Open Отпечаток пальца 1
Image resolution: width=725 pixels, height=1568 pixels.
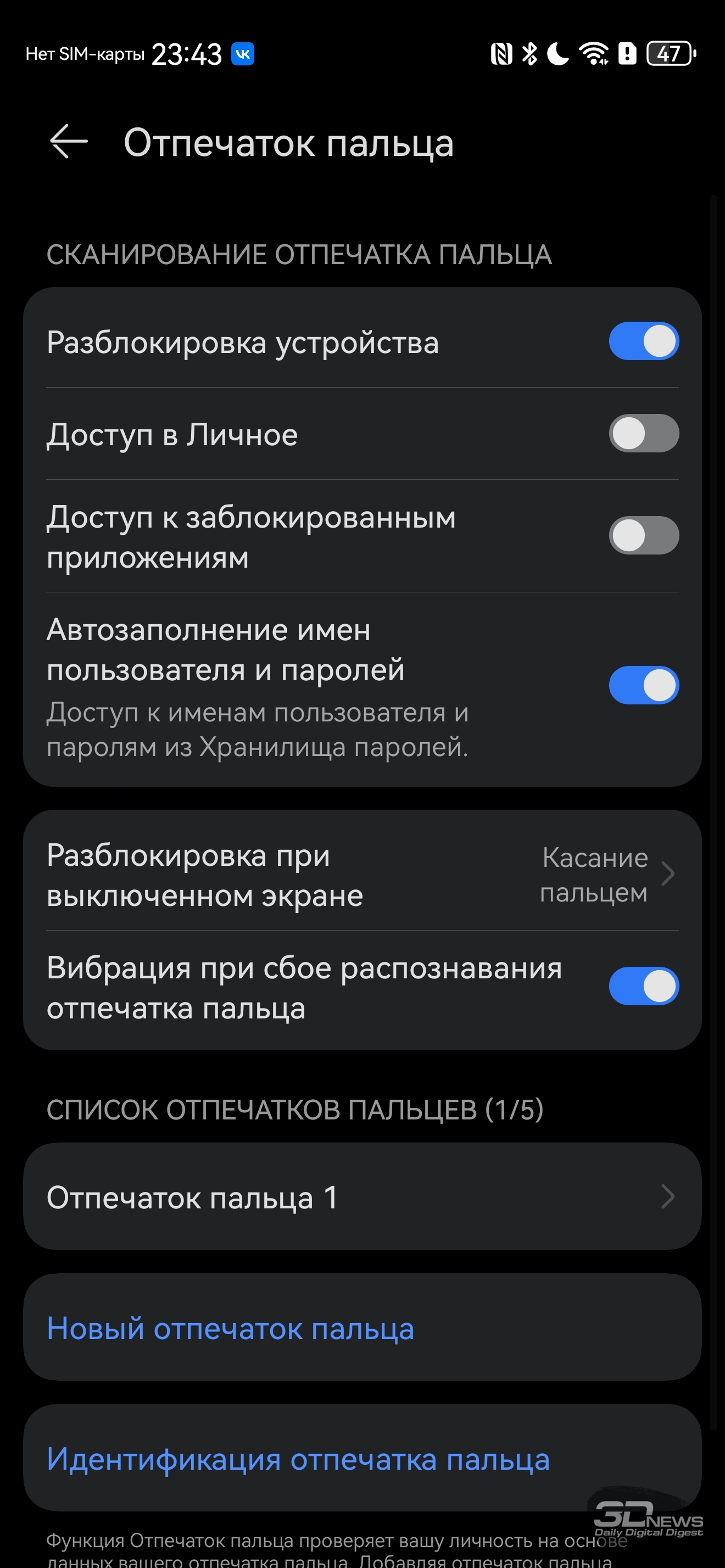coord(362,1197)
